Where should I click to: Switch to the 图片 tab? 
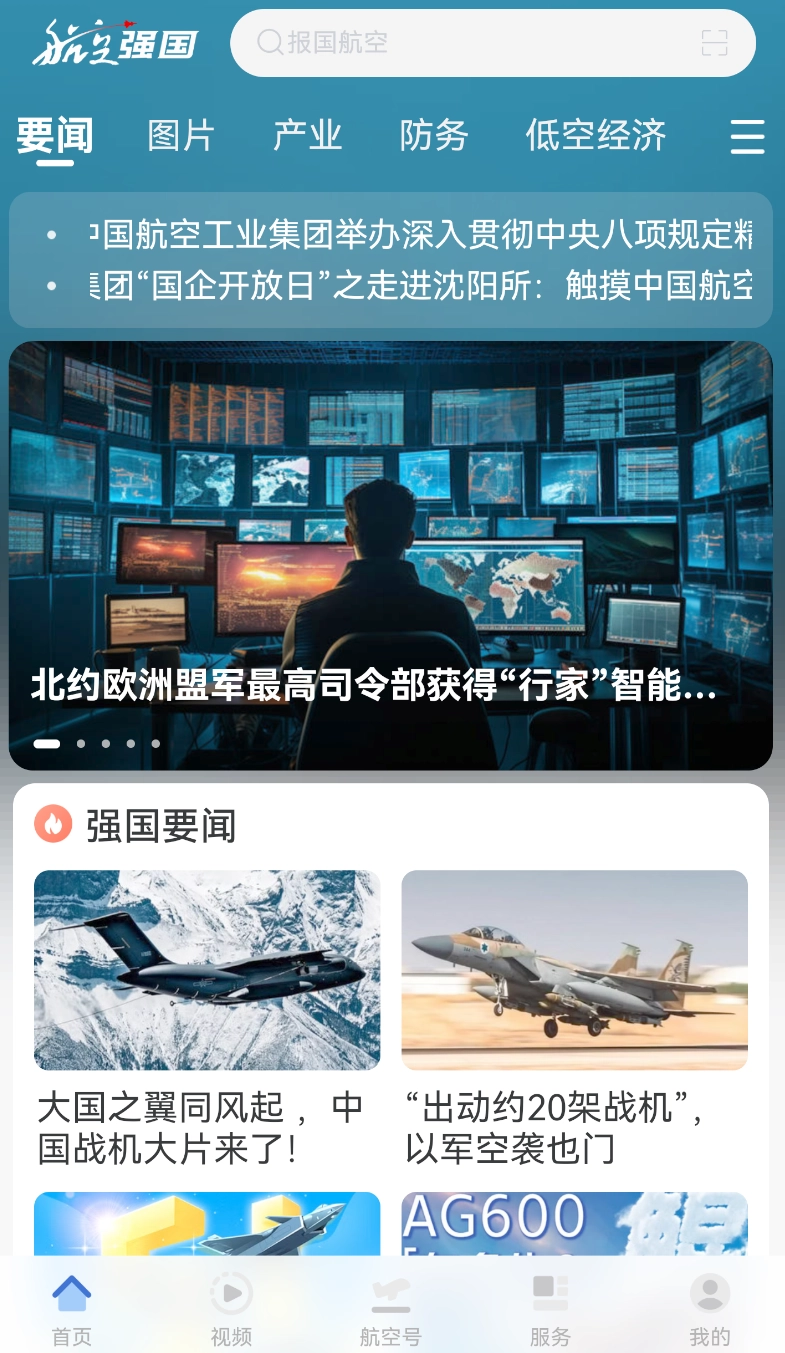tap(181, 135)
